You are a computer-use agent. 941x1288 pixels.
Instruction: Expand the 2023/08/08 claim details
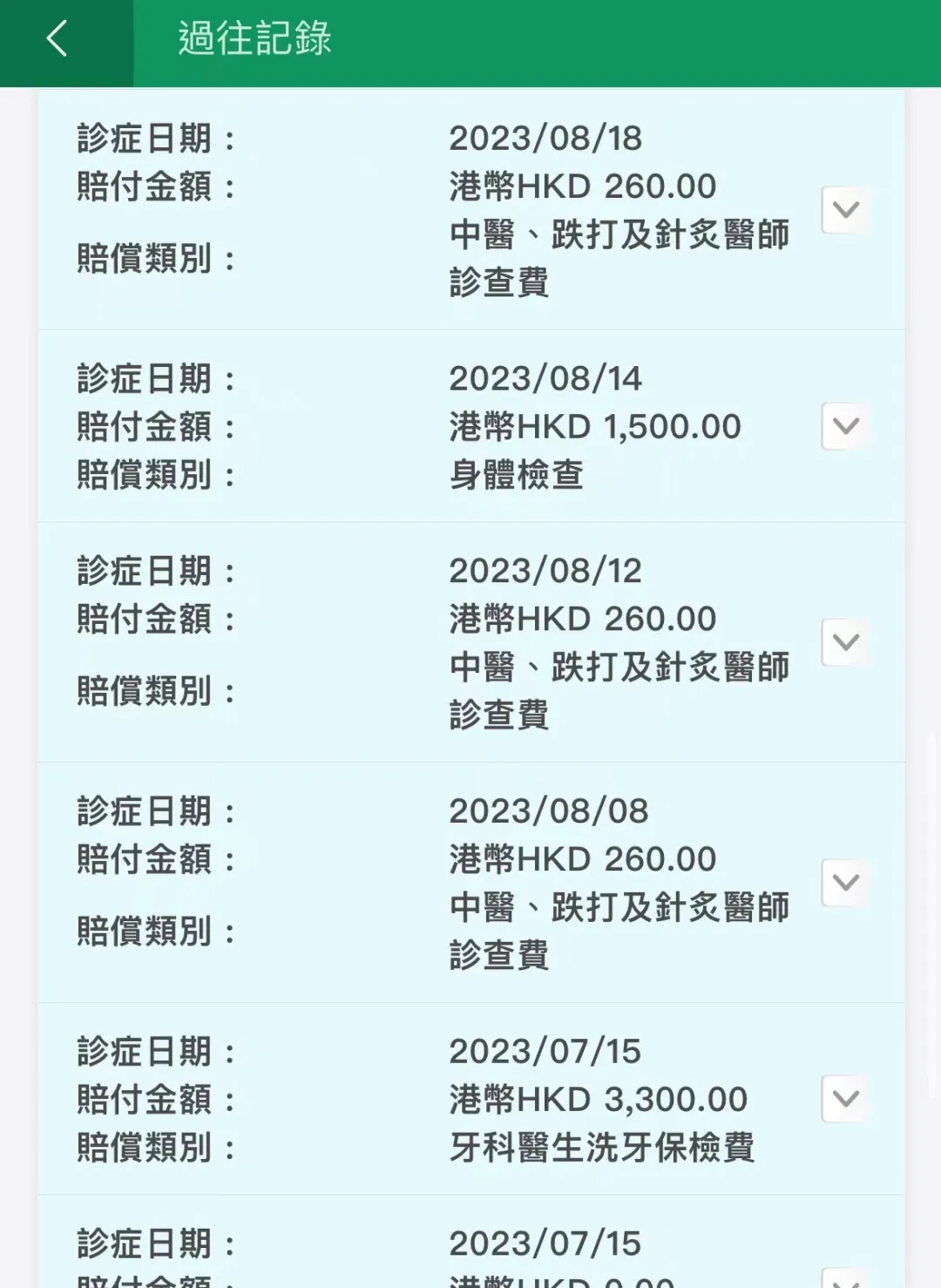click(x=845, y=883)
